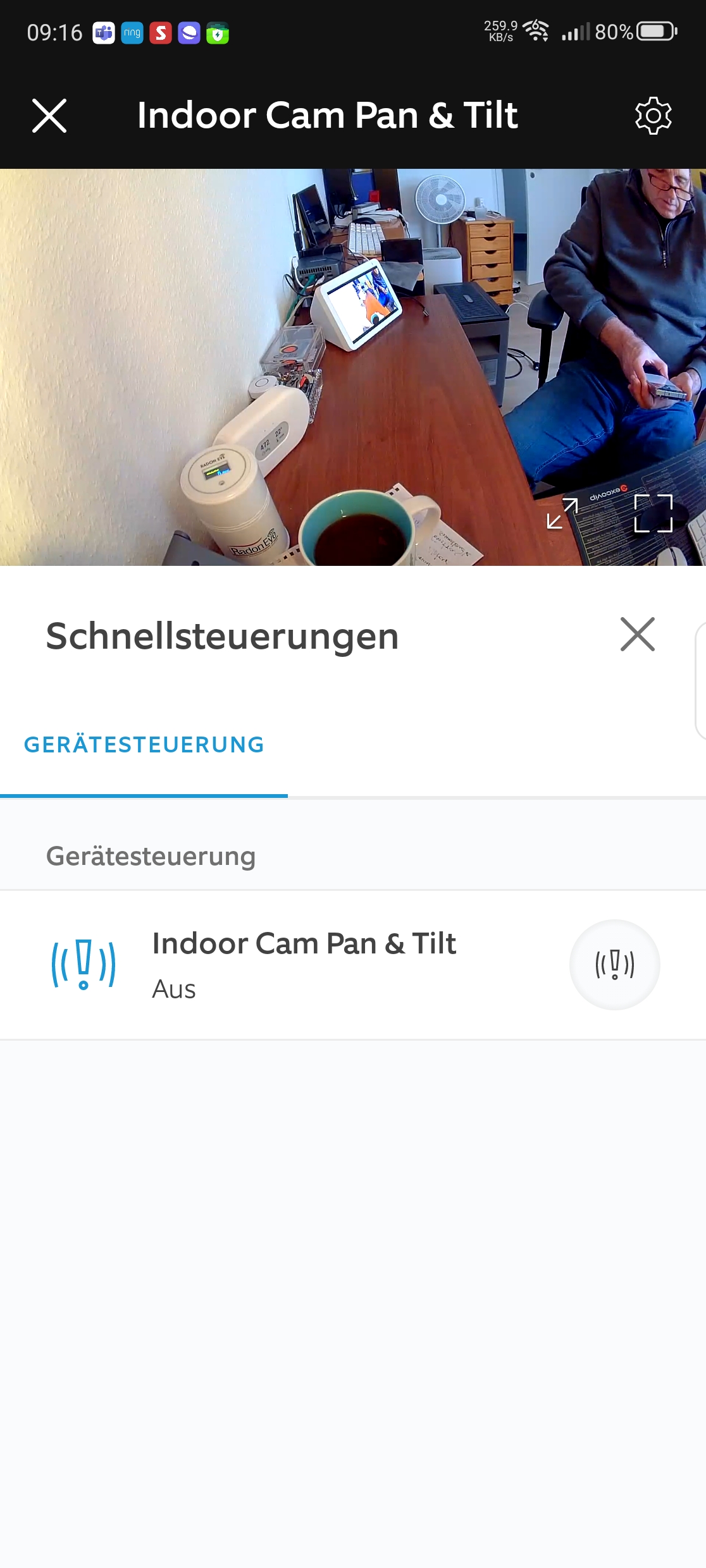Close the Indoor Cam Pan & Tilt live view
706x1568 pixels.
click(49, 116)
